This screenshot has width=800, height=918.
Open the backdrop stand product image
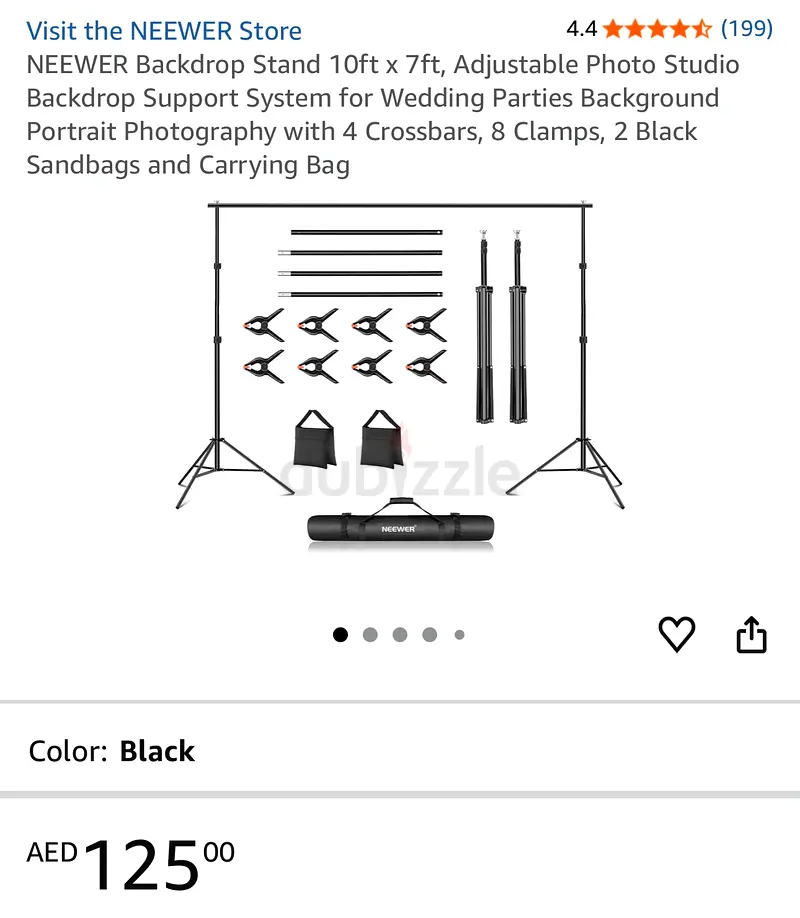click(x=400, y=375)
